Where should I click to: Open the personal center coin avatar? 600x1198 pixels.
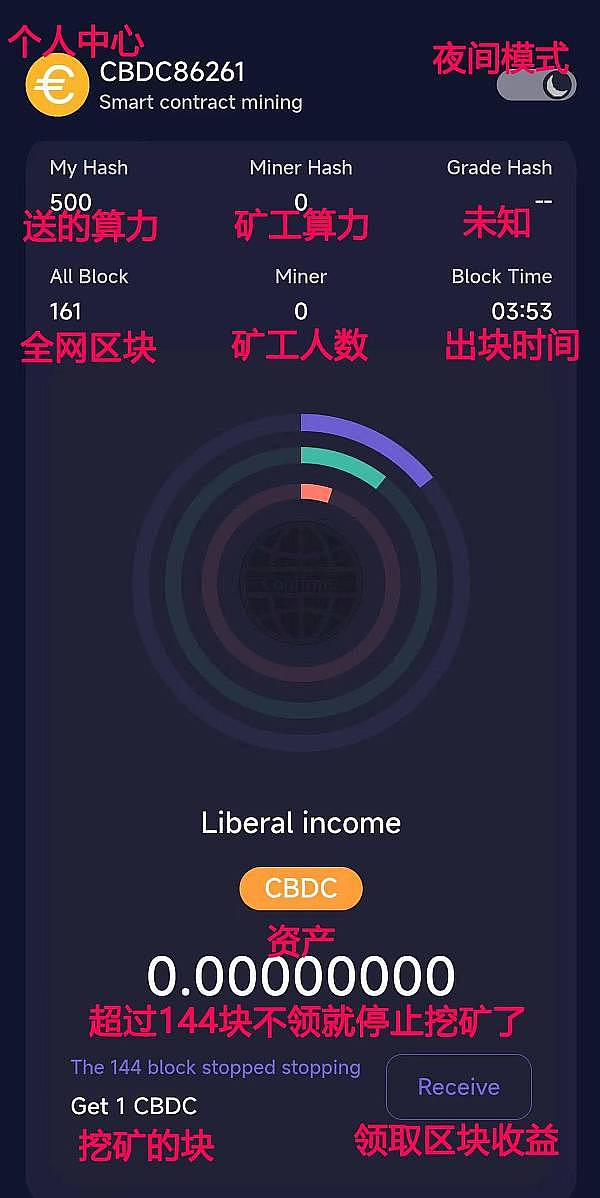pyautogui.click(x=57, y=86)
